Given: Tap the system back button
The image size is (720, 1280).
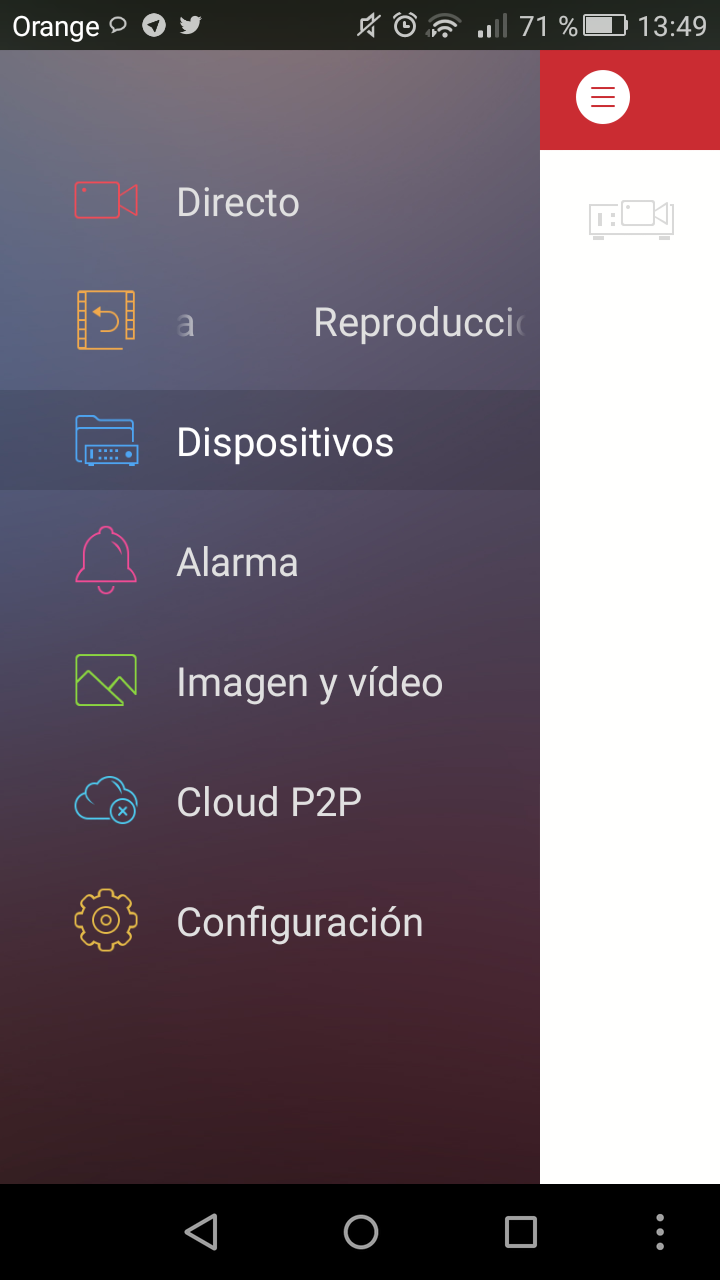Looking at the screenshot, I should (x=201, y=1232).
